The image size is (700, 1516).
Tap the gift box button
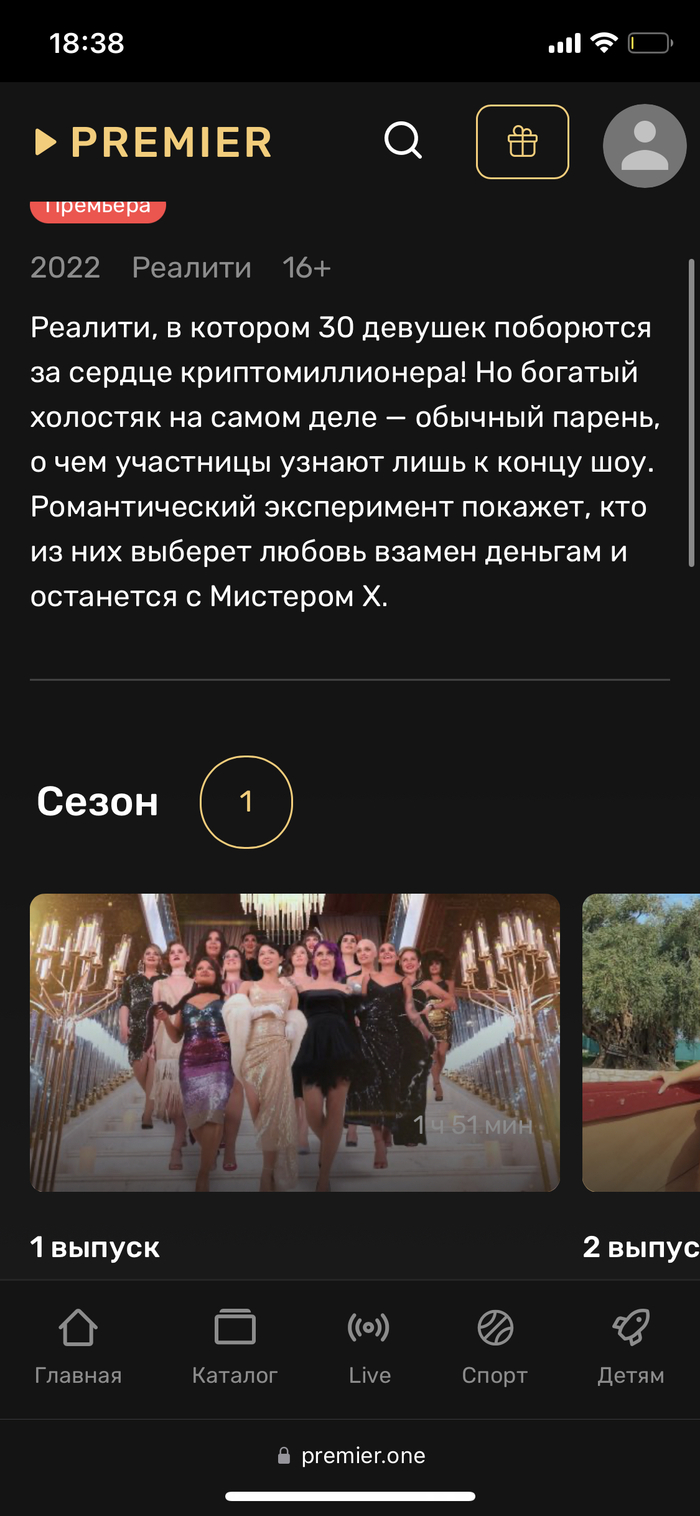click(522, 142)
